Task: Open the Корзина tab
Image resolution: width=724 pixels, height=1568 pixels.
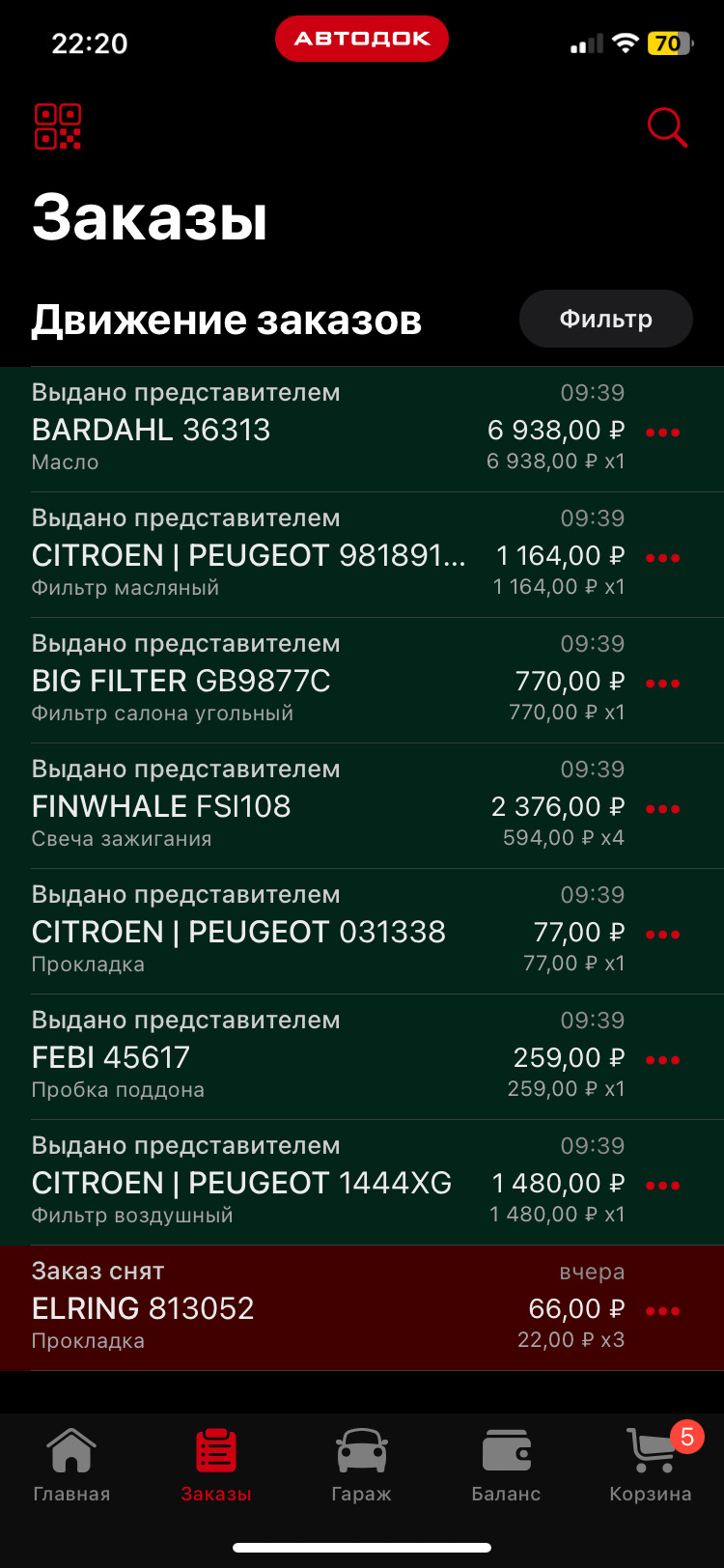Action: (651, 1466)
